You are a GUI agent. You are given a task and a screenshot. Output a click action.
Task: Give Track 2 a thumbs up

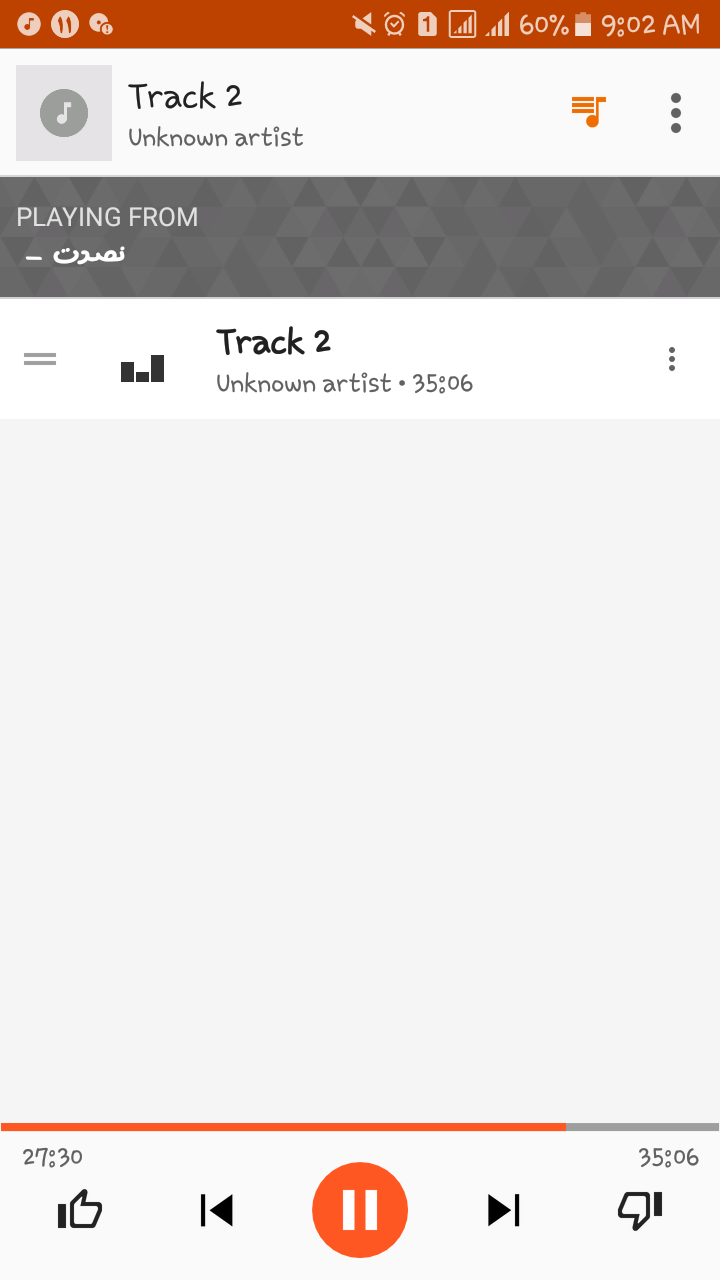click(x=80, y=1210)
